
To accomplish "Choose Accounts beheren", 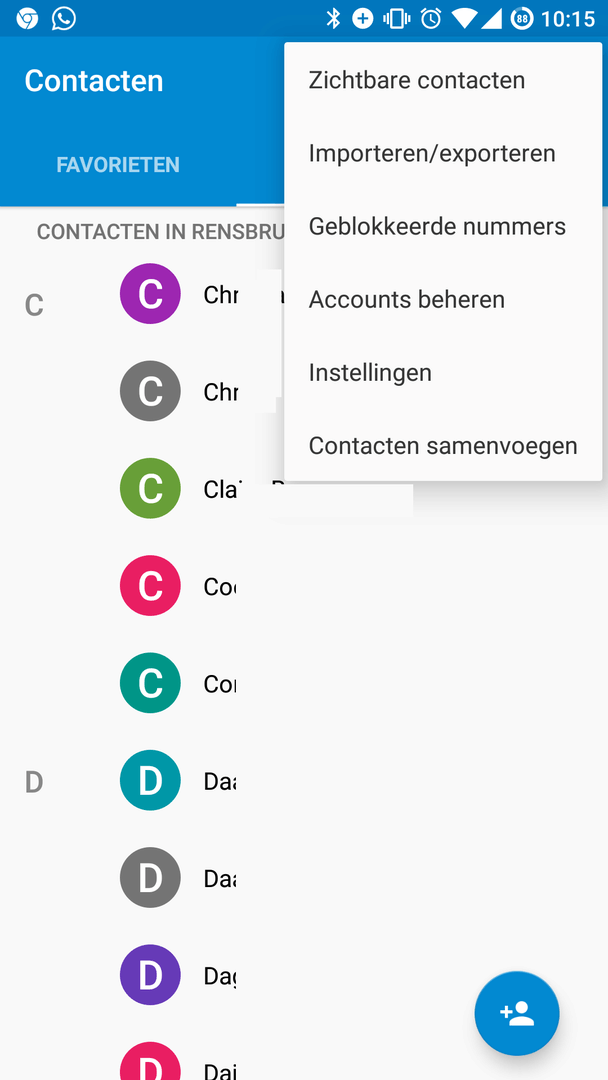I will tap(407, 300).
